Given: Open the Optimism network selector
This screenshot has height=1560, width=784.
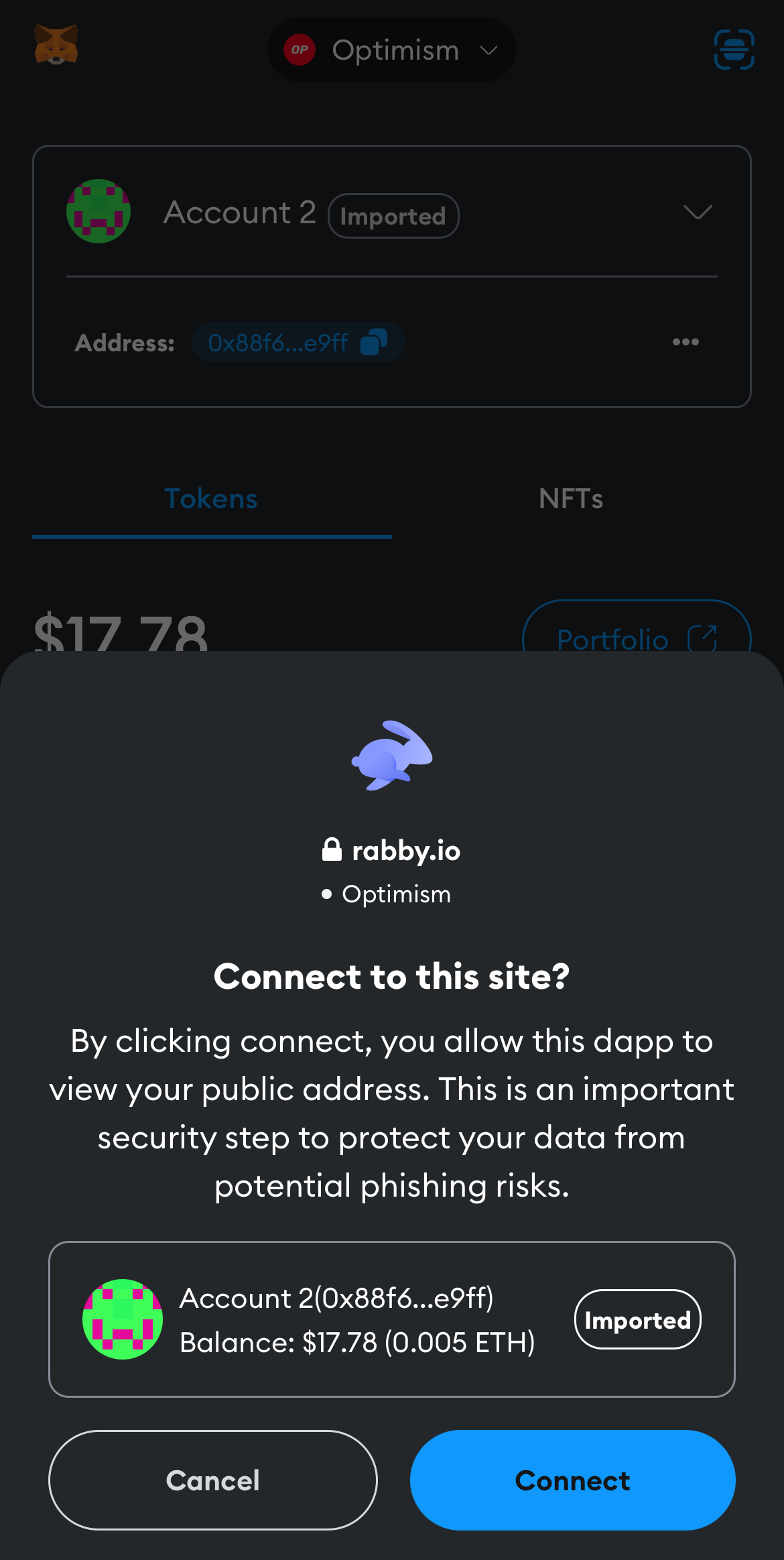Looking at the screenshot, I should 392,50.
